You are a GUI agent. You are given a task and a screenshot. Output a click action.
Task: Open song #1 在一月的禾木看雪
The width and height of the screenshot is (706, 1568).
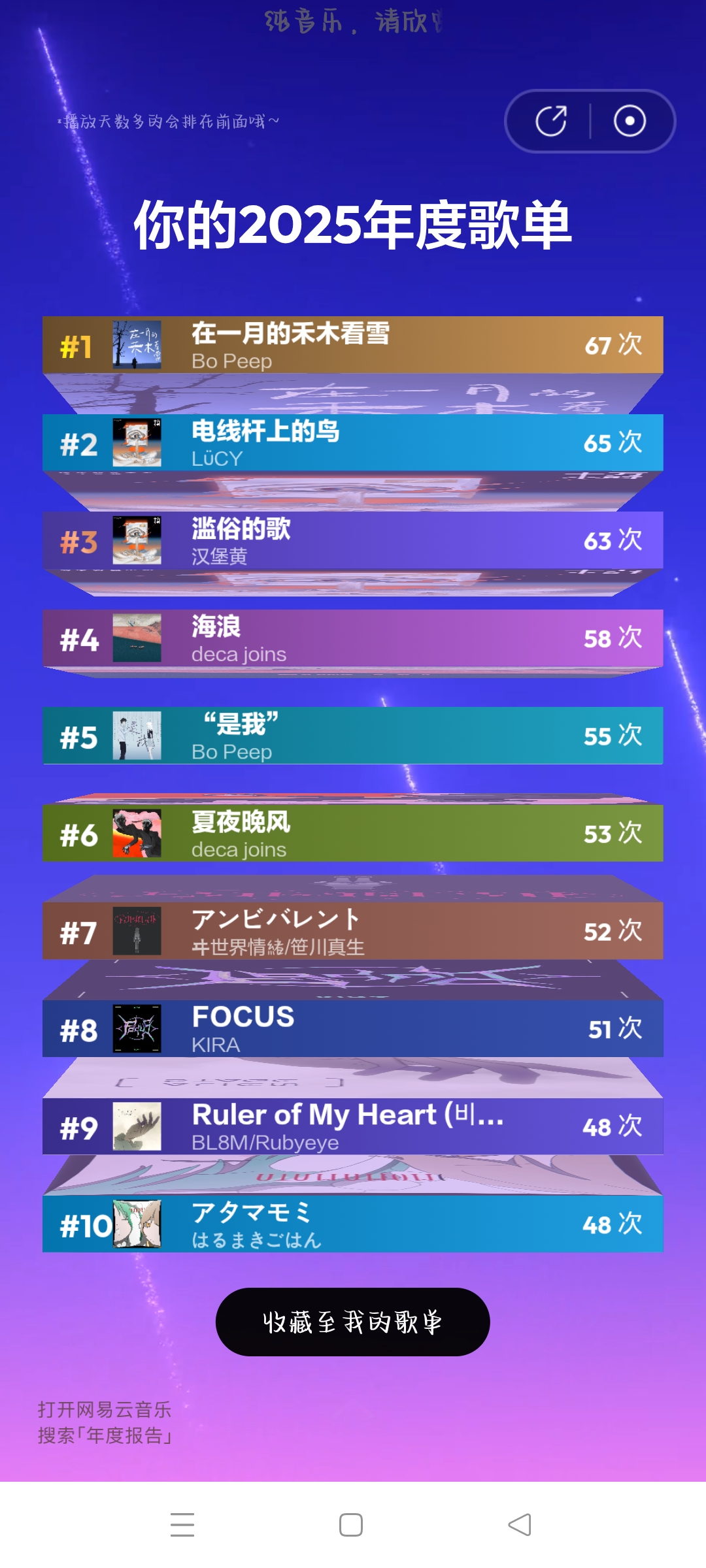coord(353,345)
